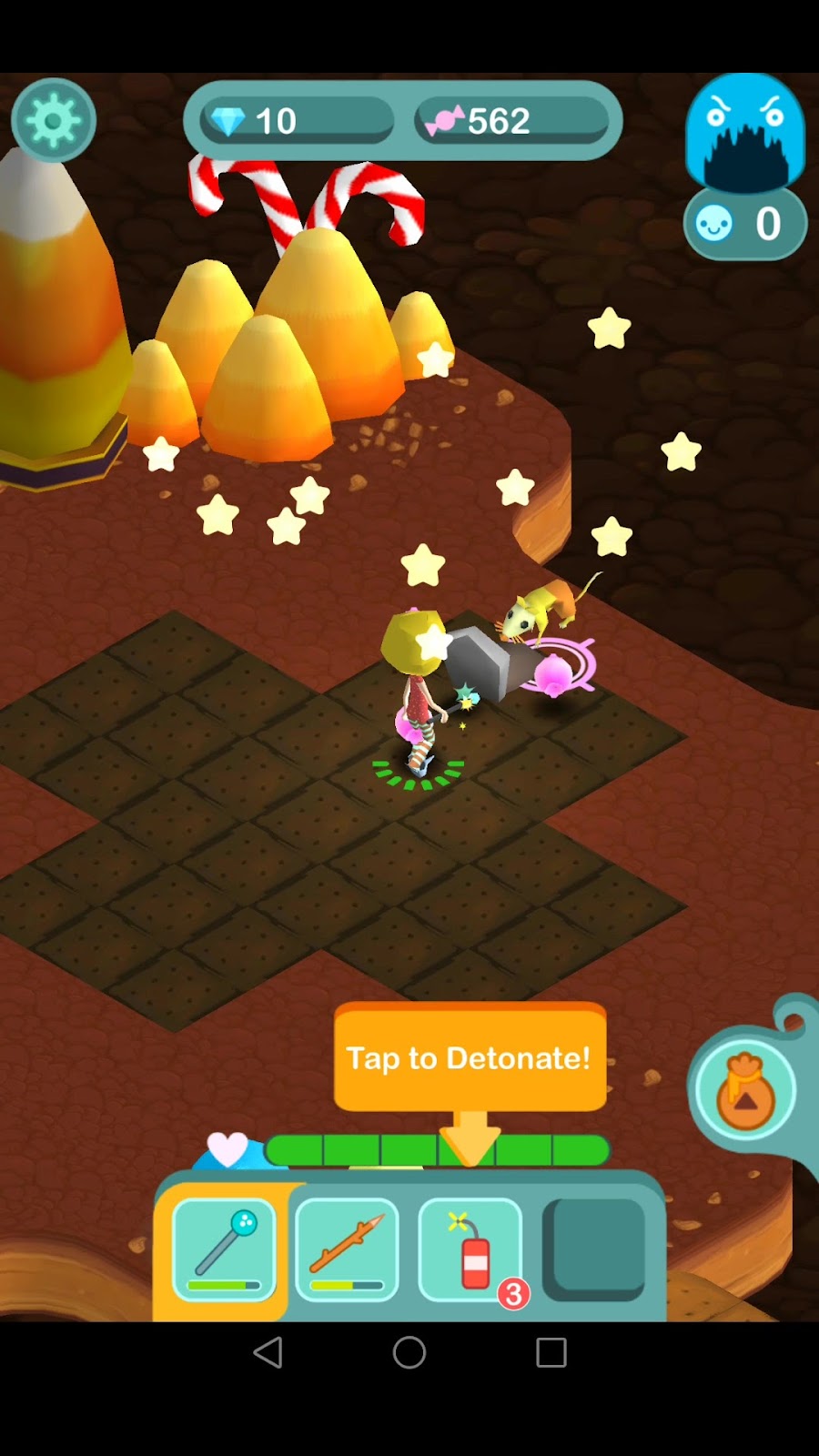Open the settings gear
This screenshot has height=1456, width=819.
pos(54,120)
